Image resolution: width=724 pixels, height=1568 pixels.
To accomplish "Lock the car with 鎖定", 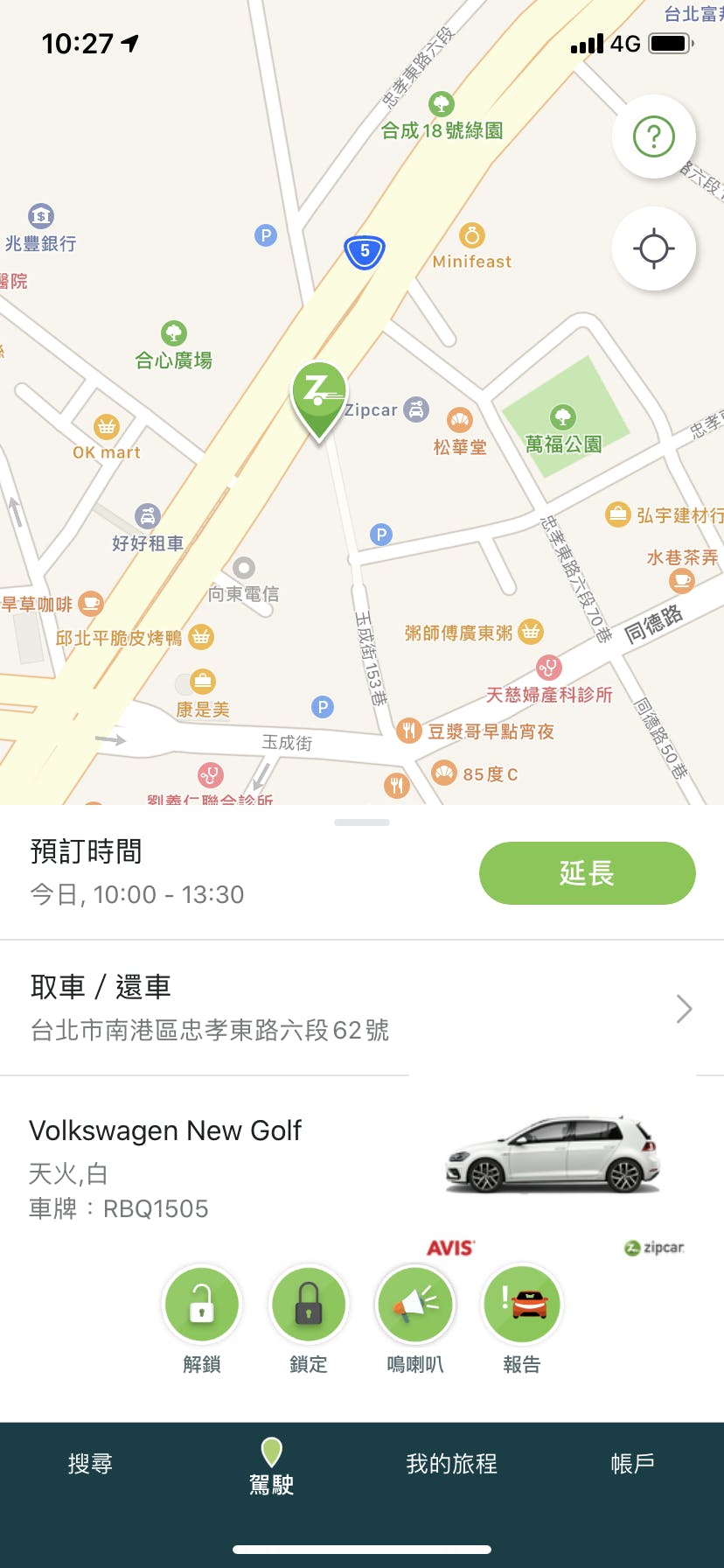I will coord(309,1305).
